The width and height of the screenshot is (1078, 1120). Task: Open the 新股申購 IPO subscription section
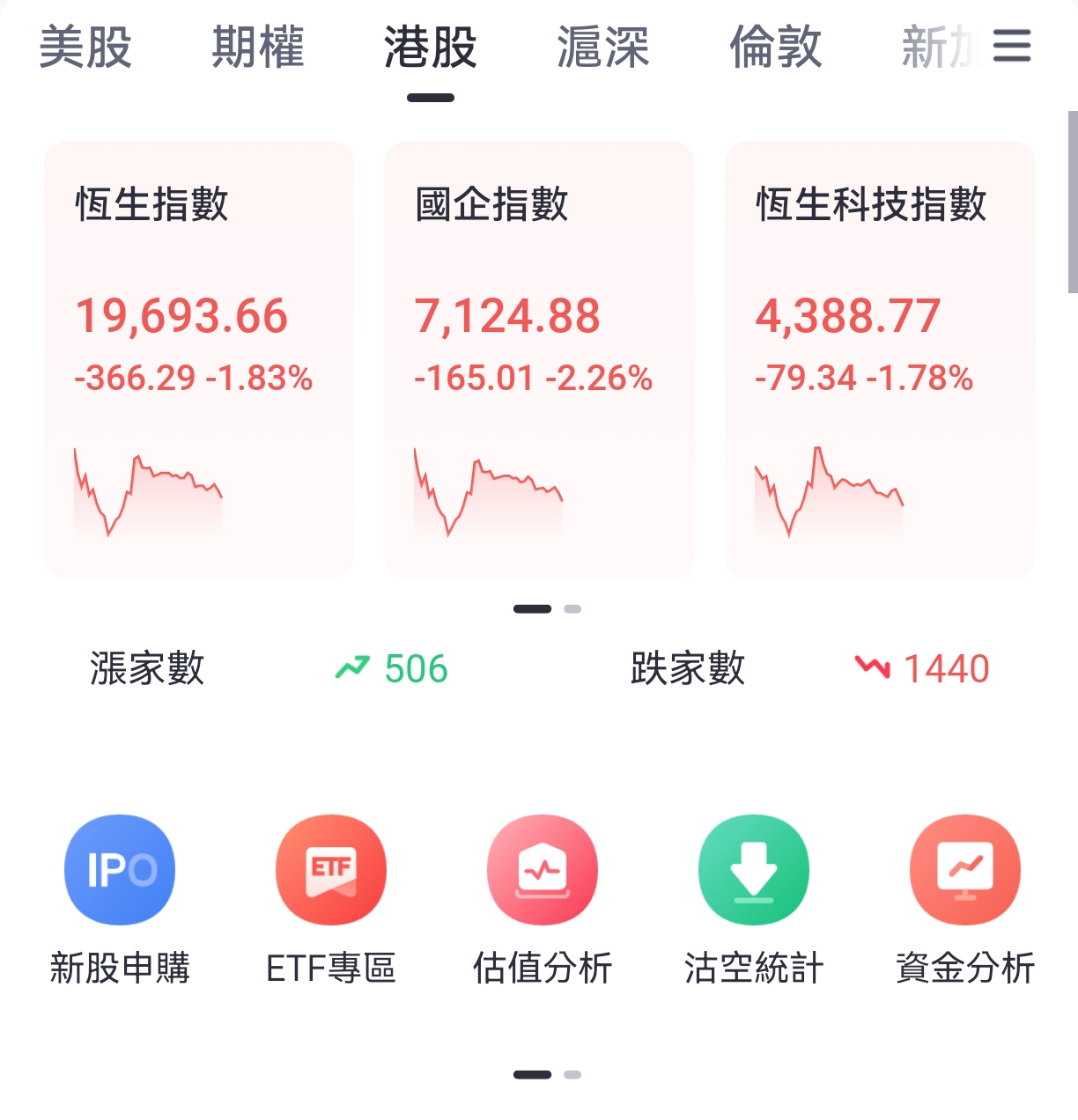click(120, 898)
